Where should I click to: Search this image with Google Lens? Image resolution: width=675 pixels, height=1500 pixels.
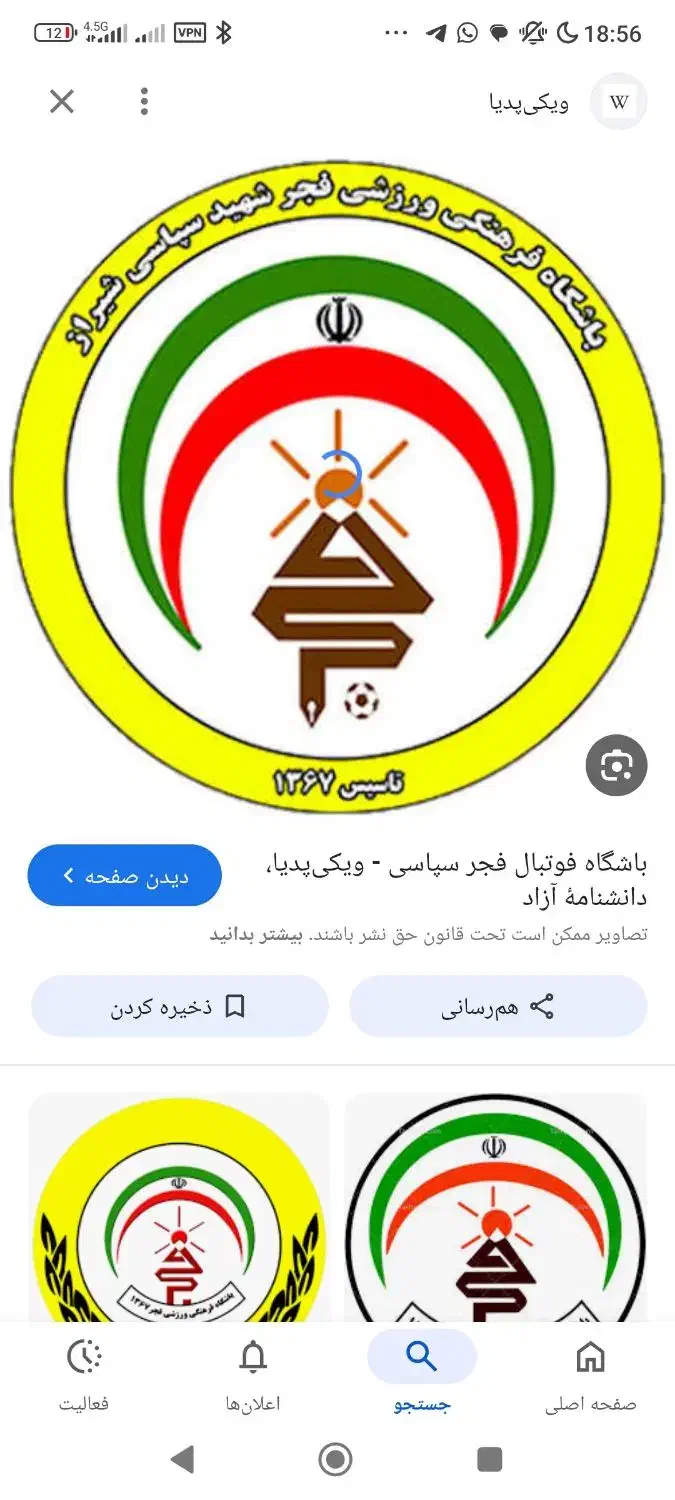(616, 766)
